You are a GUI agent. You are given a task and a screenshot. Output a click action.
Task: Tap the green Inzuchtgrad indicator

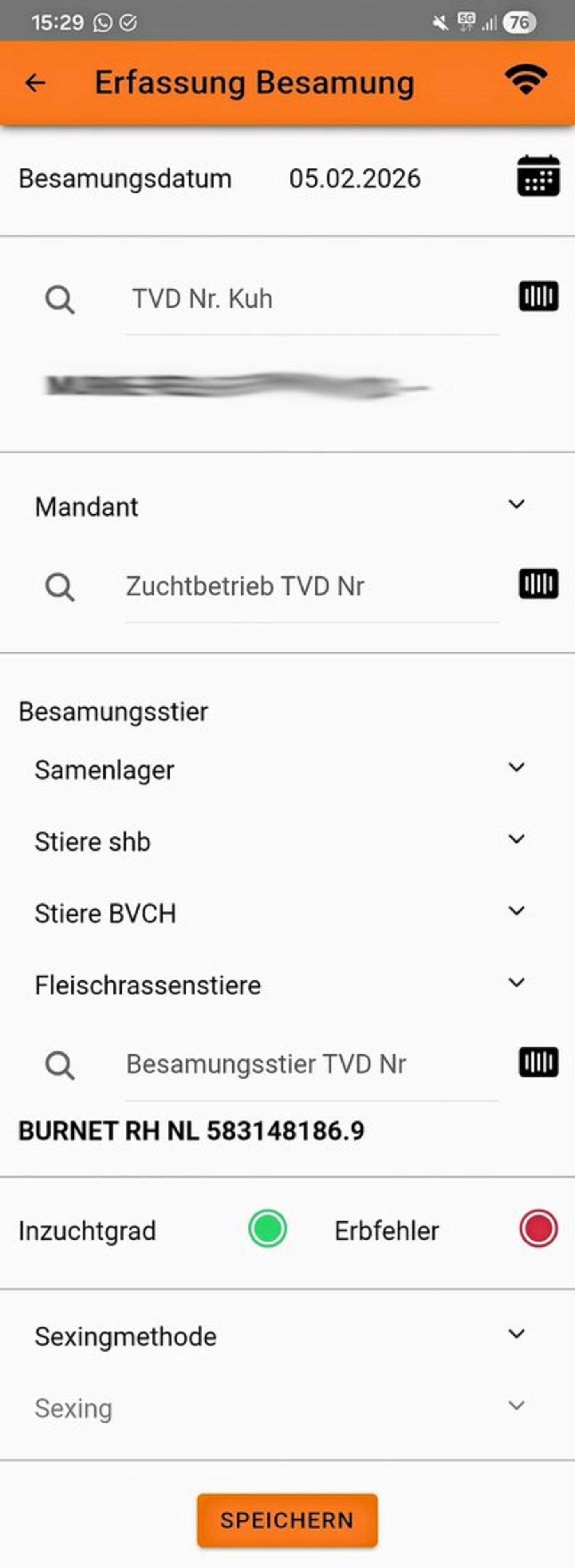267,1229
